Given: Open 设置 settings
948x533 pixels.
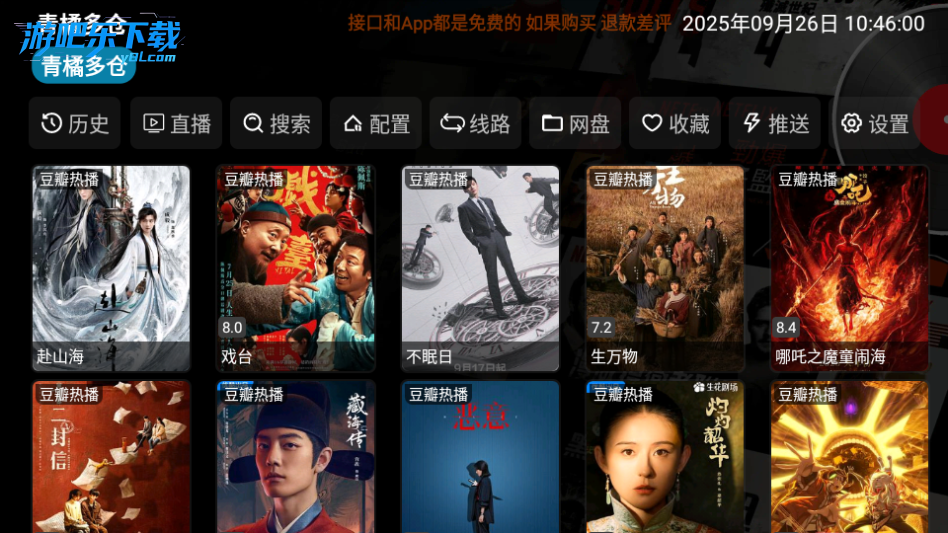Looking at the screenshot, I should [x=875, y=123].
